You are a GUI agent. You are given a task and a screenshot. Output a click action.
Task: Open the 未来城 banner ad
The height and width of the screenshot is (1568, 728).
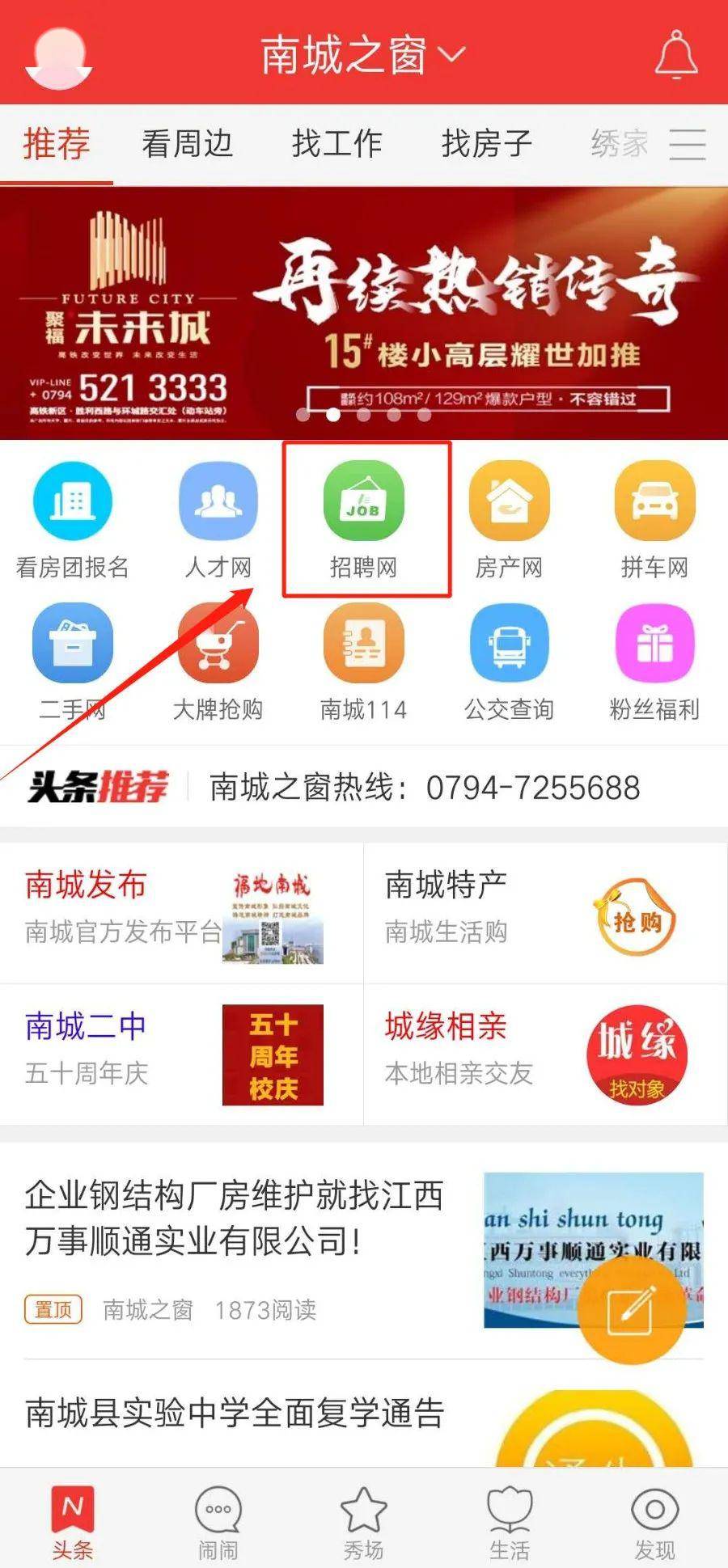(x=364, y=313)
